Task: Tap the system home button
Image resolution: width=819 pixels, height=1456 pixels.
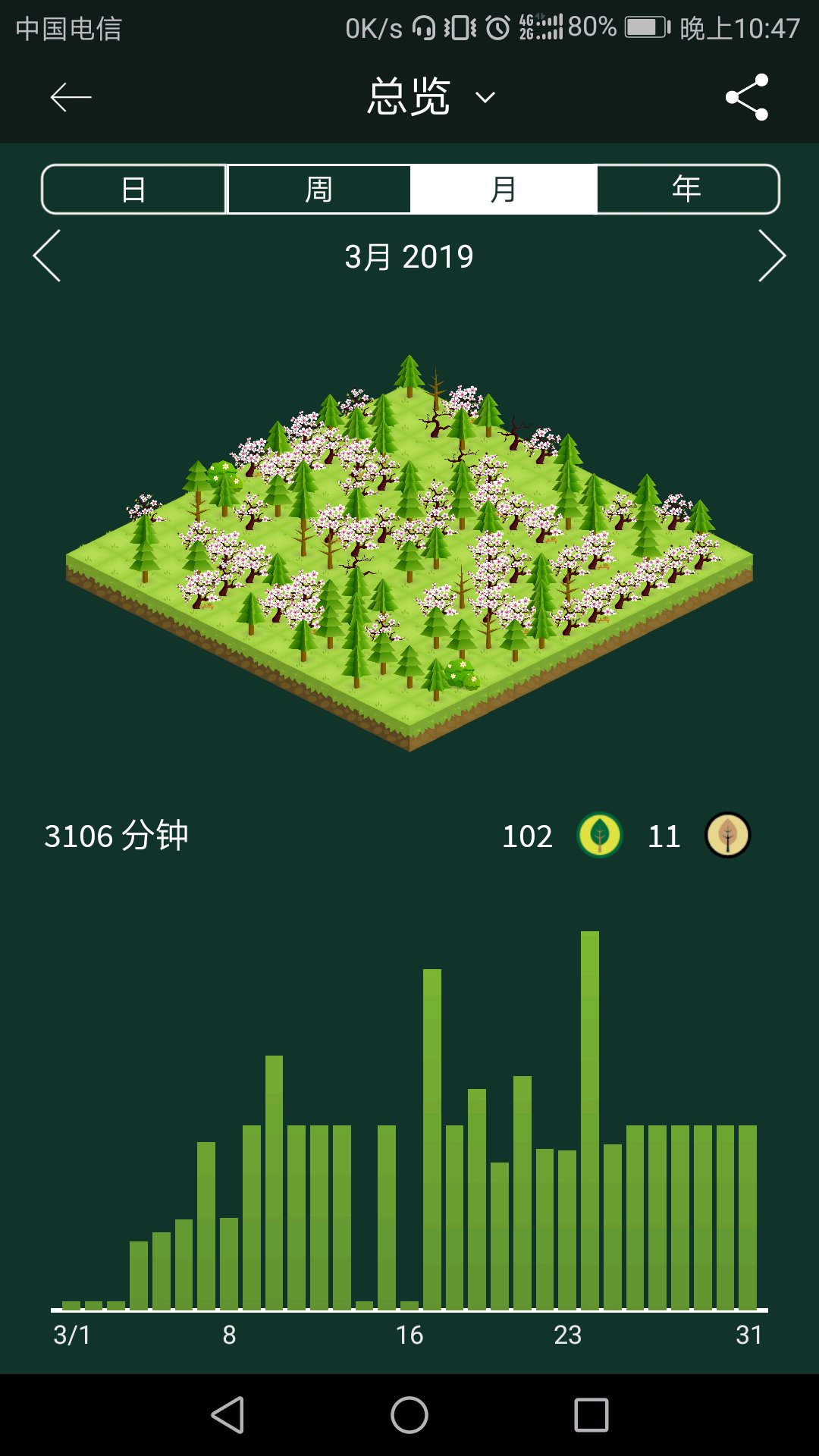Action: point(409,1415)
